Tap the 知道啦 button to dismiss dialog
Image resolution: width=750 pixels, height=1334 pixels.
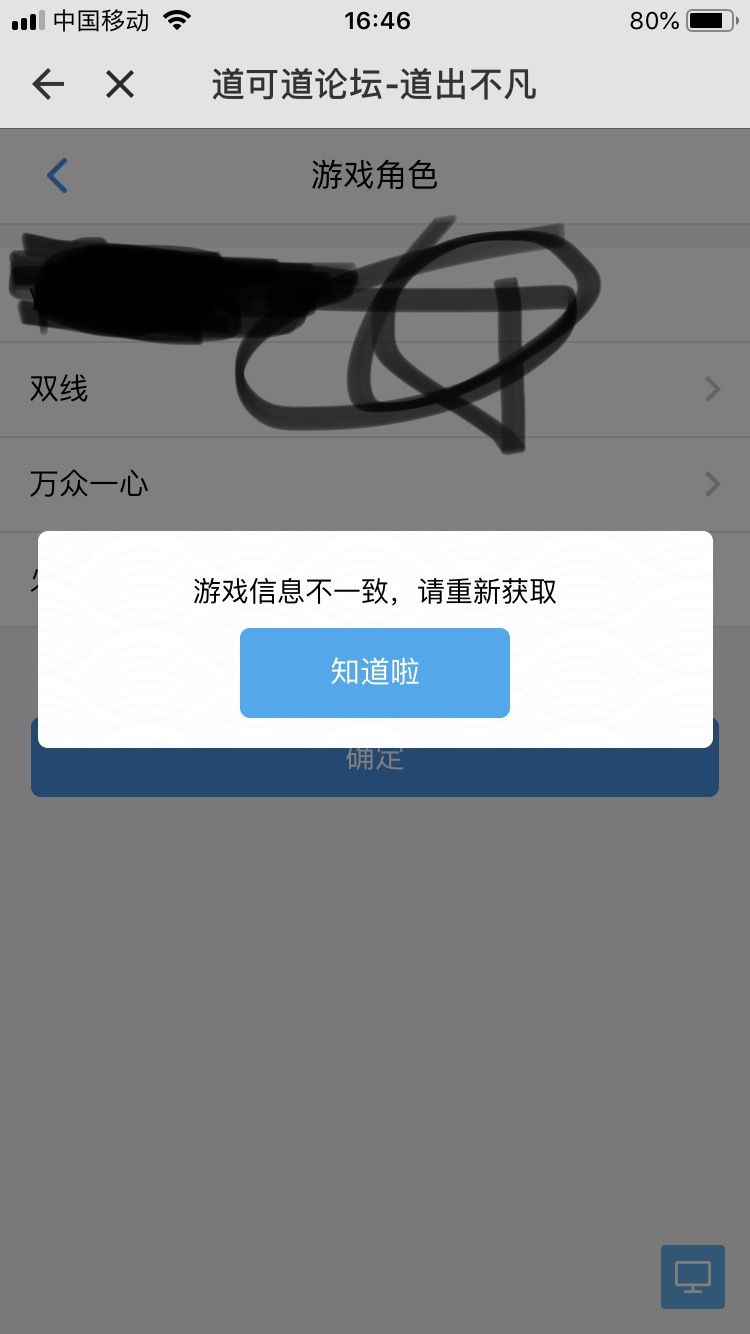click(375, 672)
